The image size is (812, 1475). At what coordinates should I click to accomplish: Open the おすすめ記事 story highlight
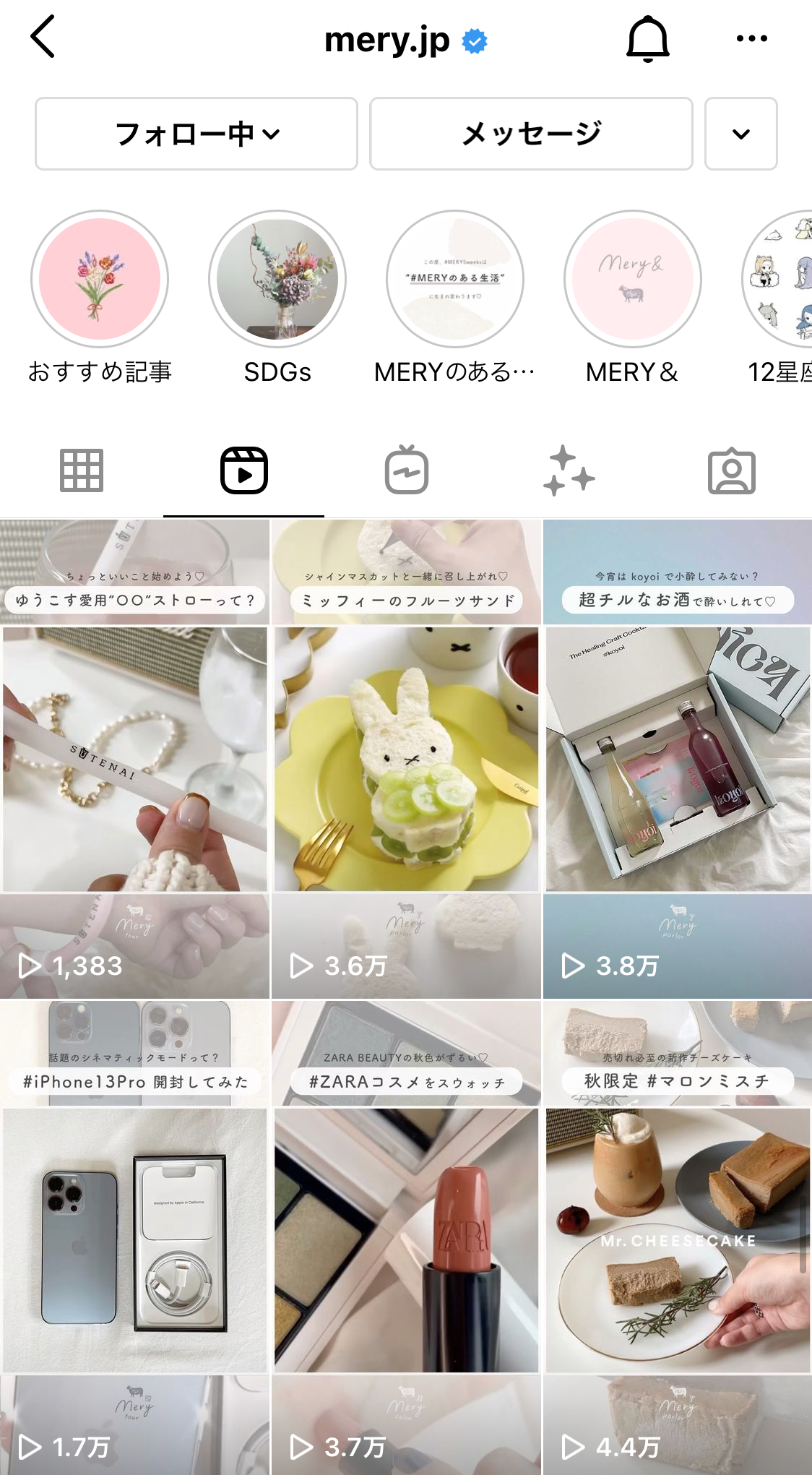tap(100, 279)
